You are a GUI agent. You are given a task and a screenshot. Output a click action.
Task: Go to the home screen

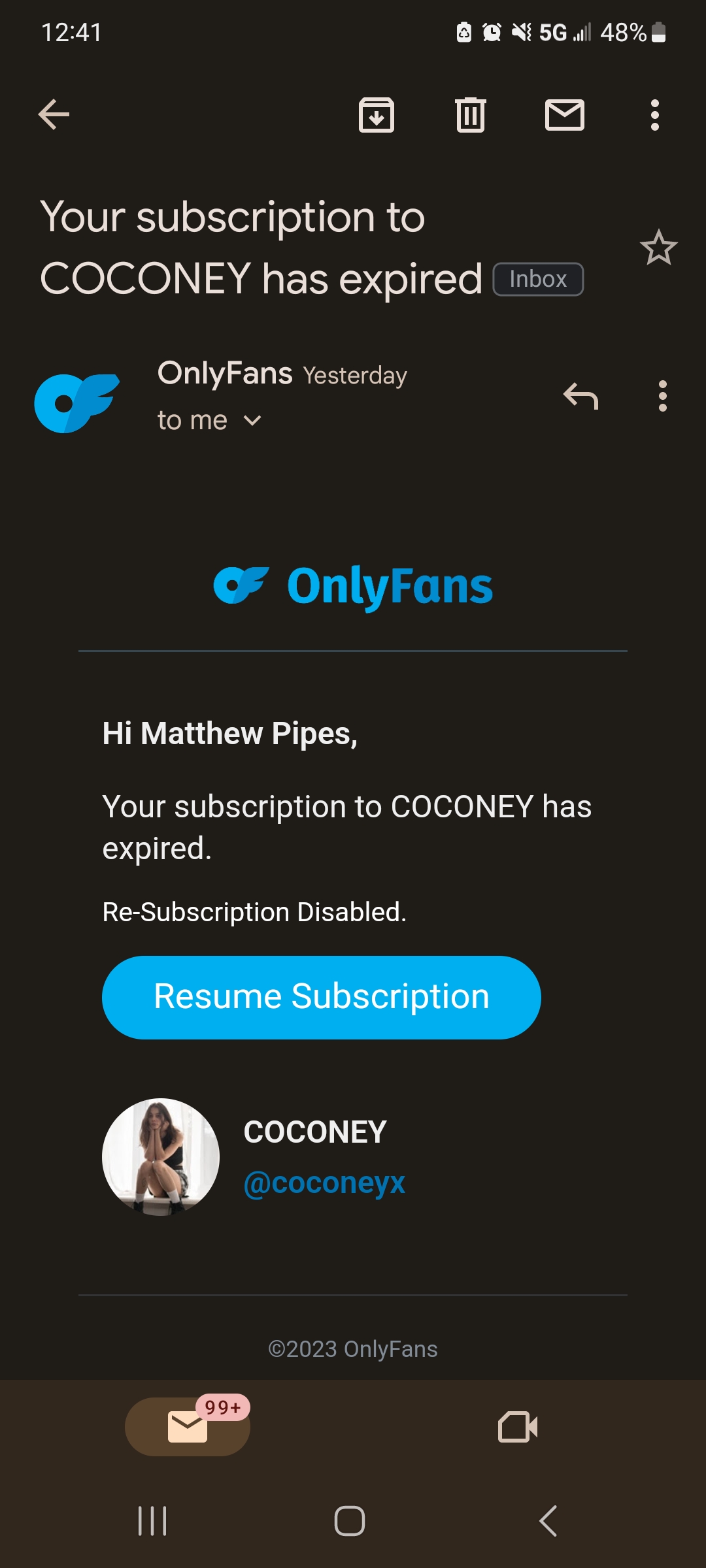(x=350, y=1521)
